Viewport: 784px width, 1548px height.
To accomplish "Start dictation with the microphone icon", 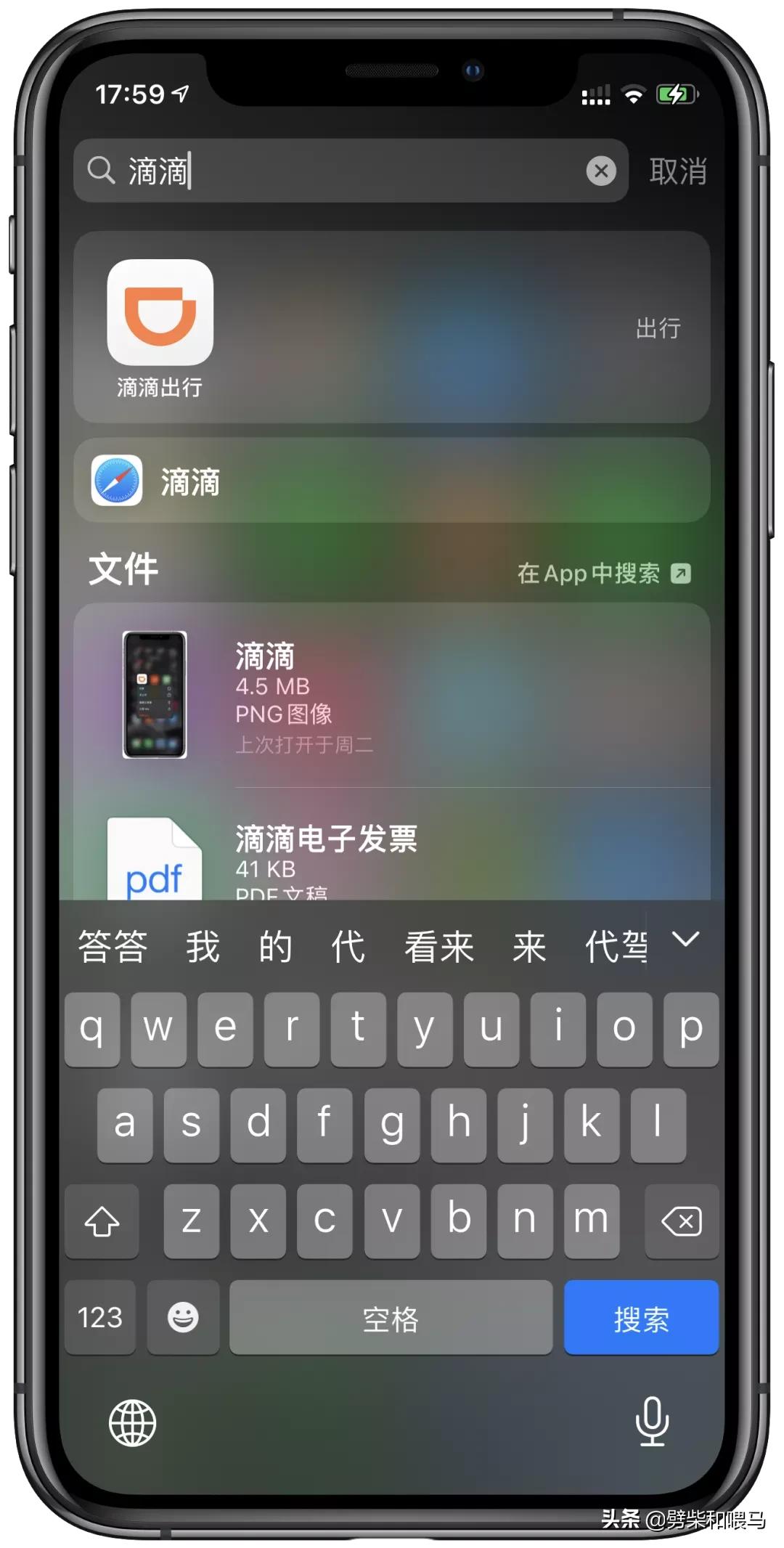I will click(652, 1422).
